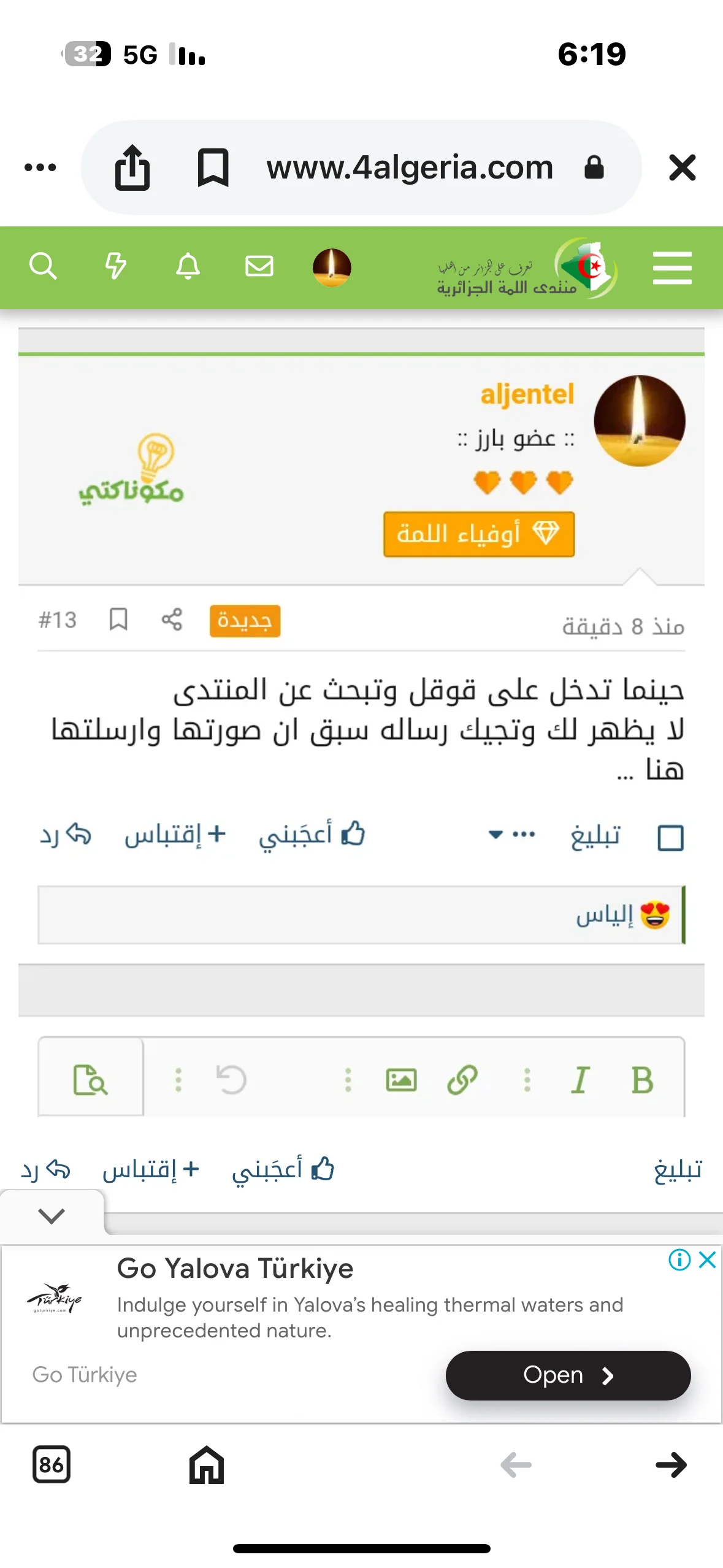723x1568 pixels.
Task: Tick the checkbox on aljentel's post
Action: [670, 837]
